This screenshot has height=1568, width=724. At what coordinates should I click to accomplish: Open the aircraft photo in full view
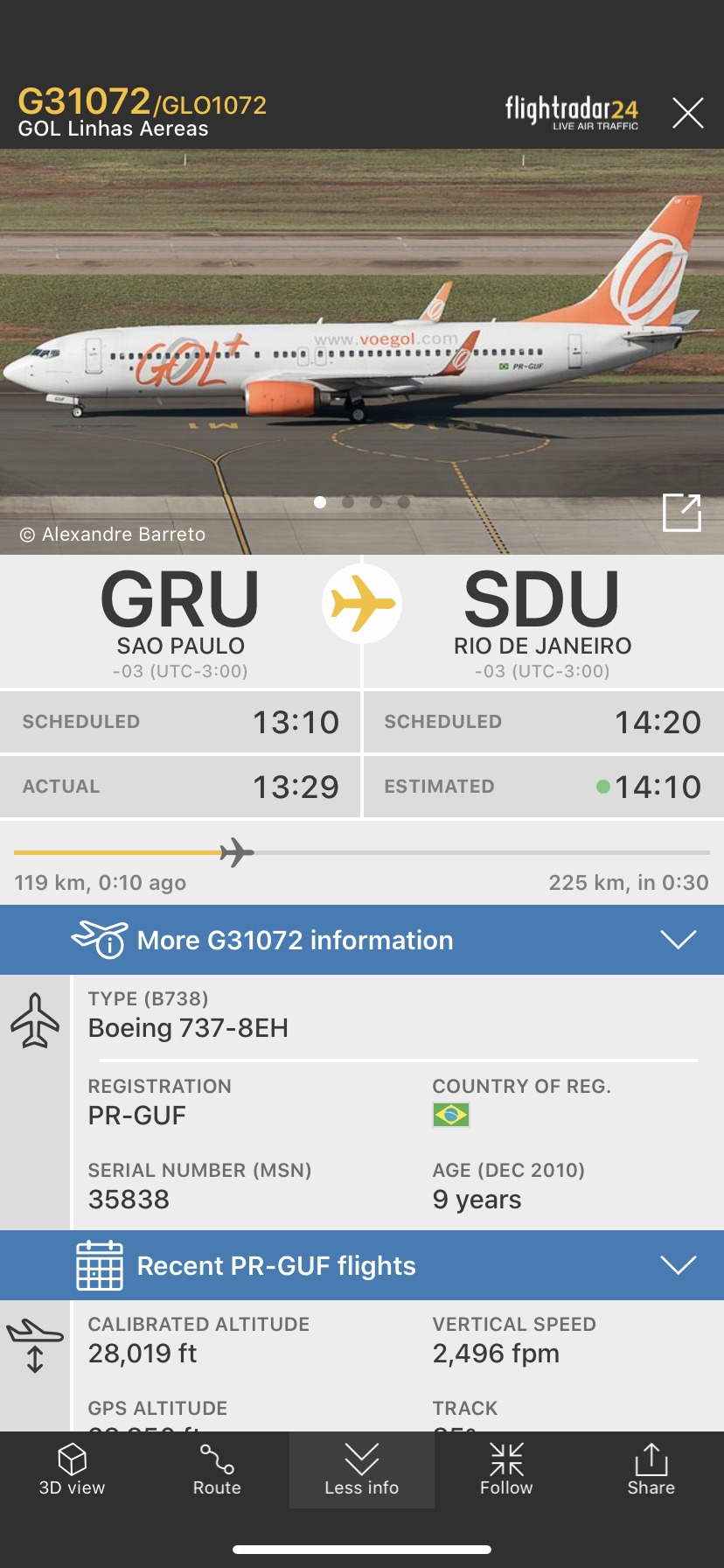click(682, 513)
